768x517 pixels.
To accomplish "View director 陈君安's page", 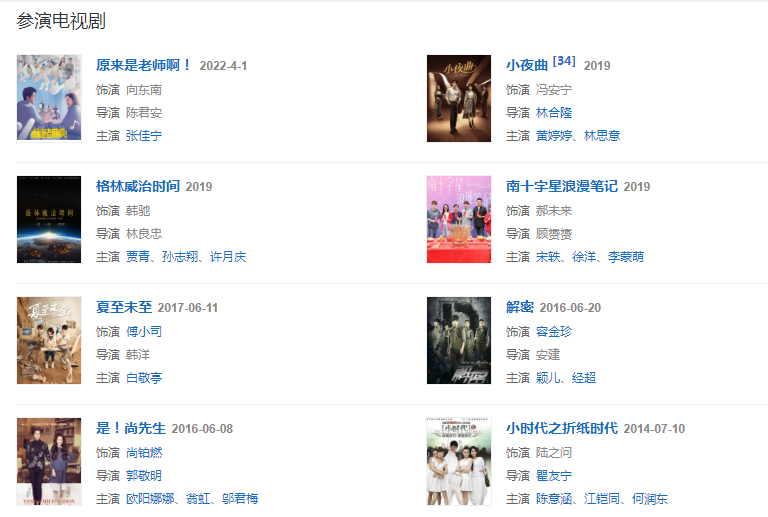I will [144, 113].
